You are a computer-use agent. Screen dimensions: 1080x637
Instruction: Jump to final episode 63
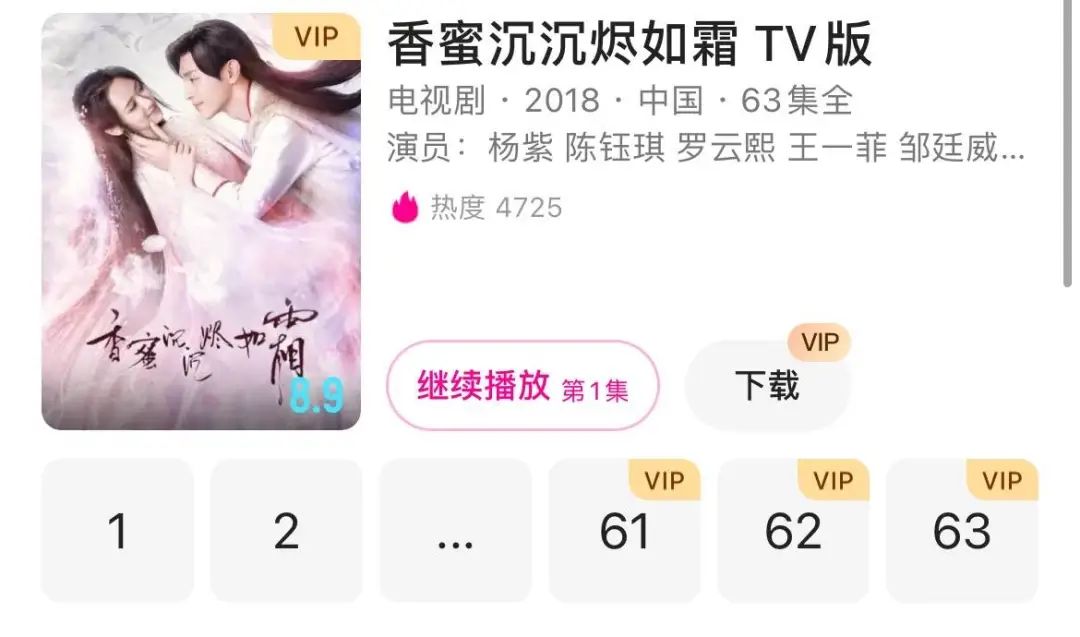[962, 531]
